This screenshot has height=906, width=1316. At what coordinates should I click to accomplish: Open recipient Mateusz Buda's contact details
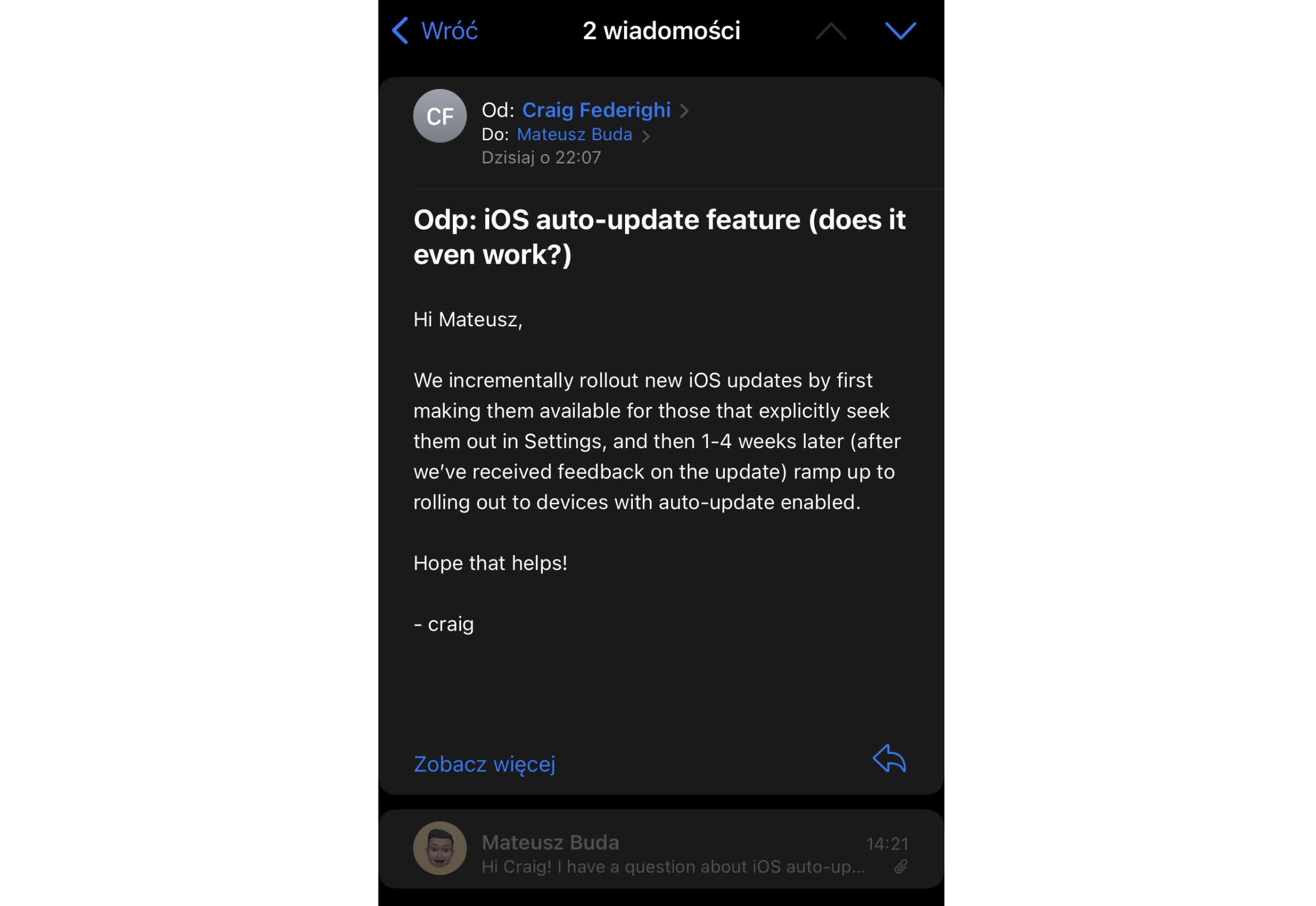coord(574,135)
